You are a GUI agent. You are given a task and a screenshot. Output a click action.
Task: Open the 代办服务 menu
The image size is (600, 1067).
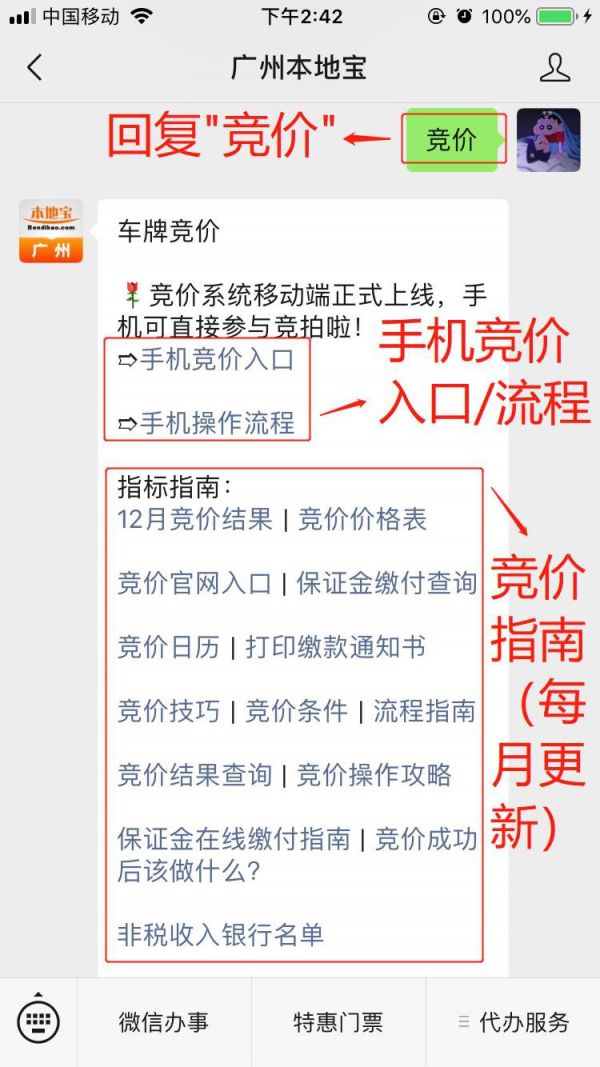tap(514, 1022)
